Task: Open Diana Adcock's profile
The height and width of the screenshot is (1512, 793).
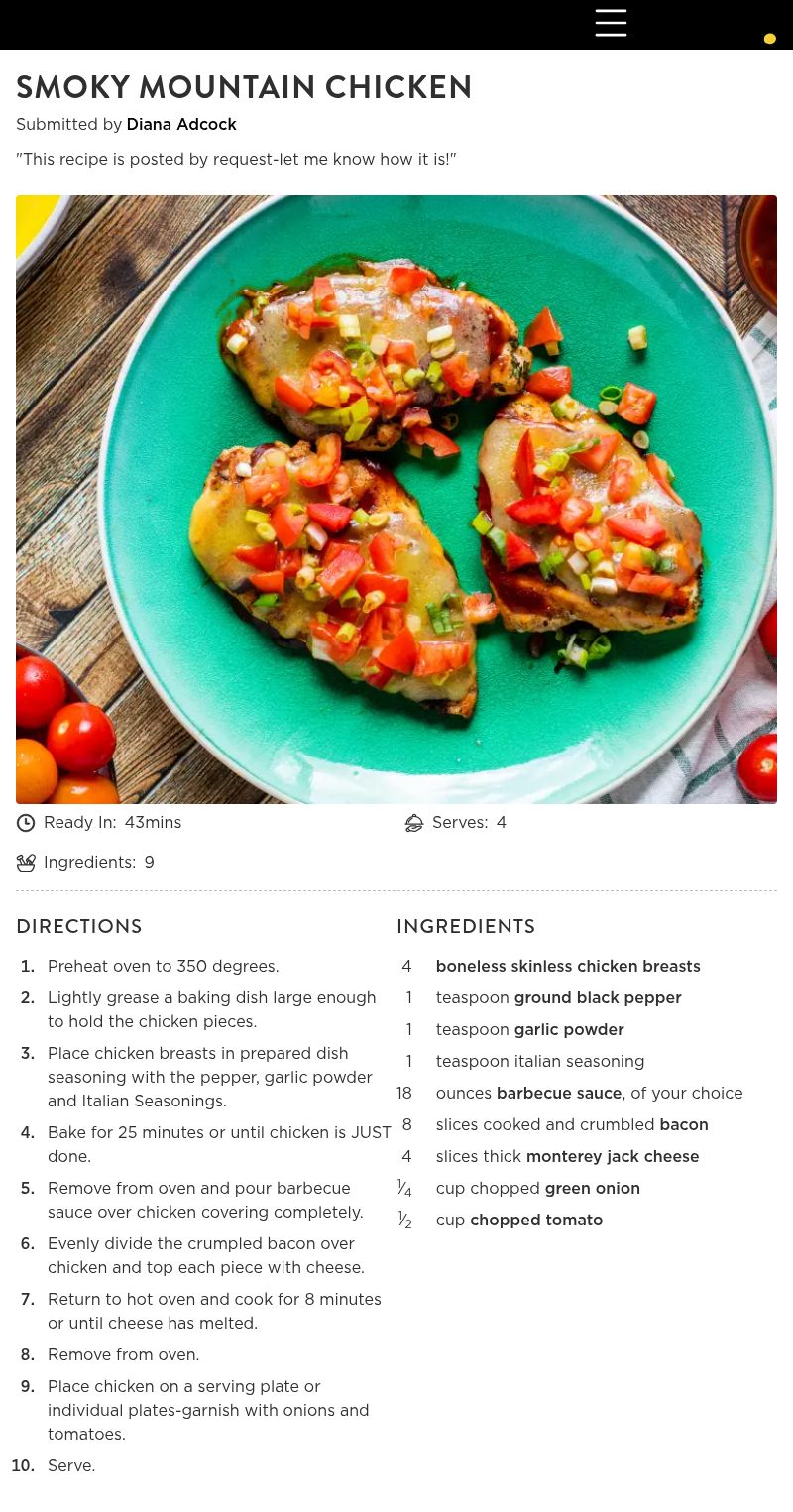Action: (x=181, y=125)
